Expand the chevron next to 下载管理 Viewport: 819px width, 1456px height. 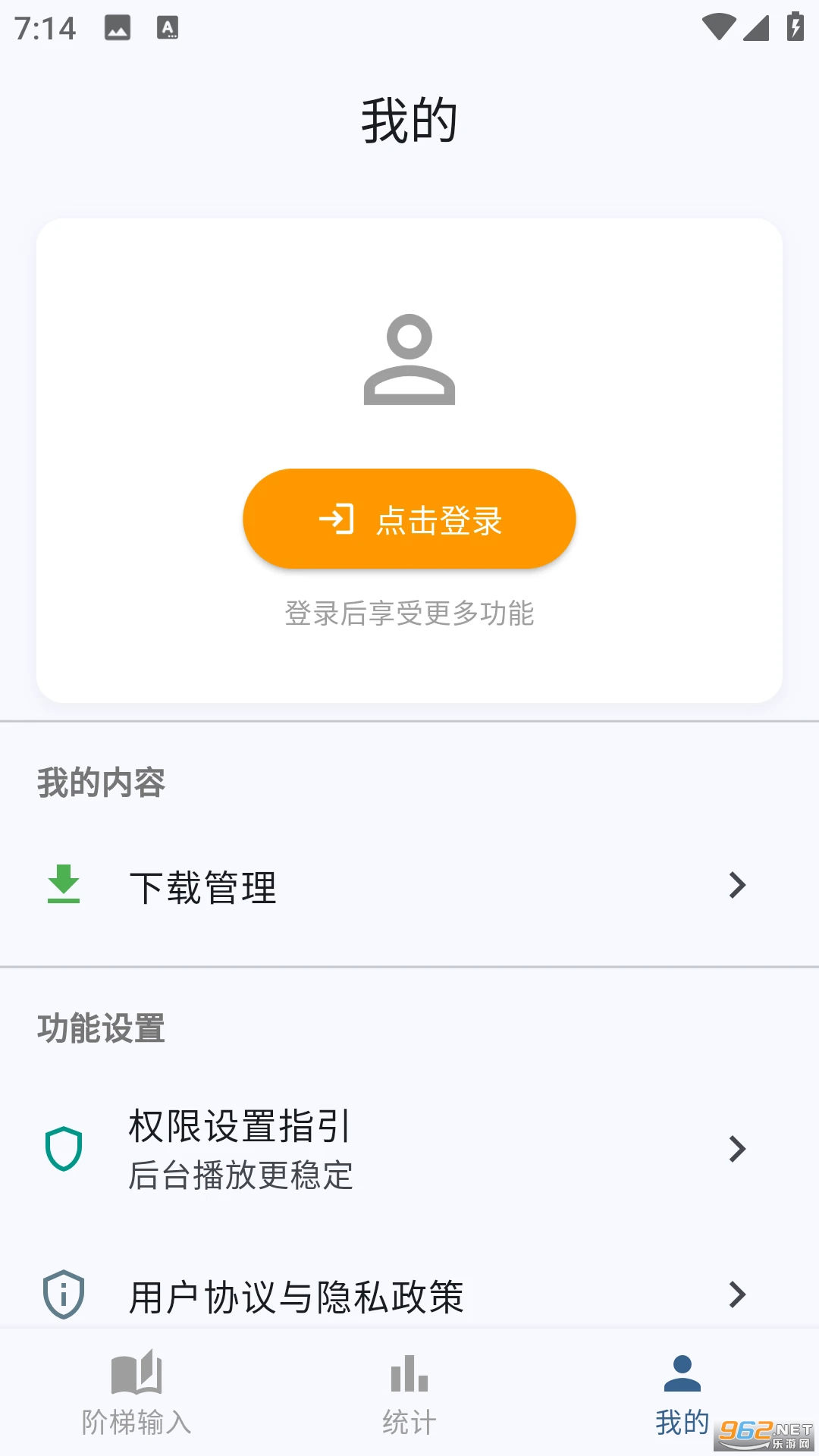[734, 885]
